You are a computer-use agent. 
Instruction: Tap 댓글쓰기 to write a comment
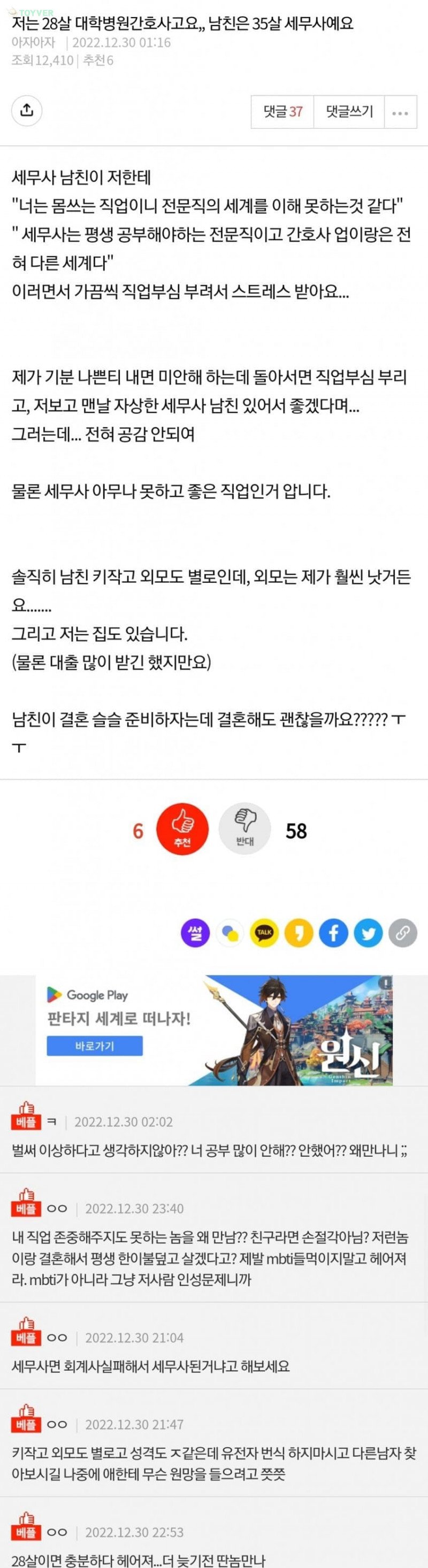click(349, 111)
